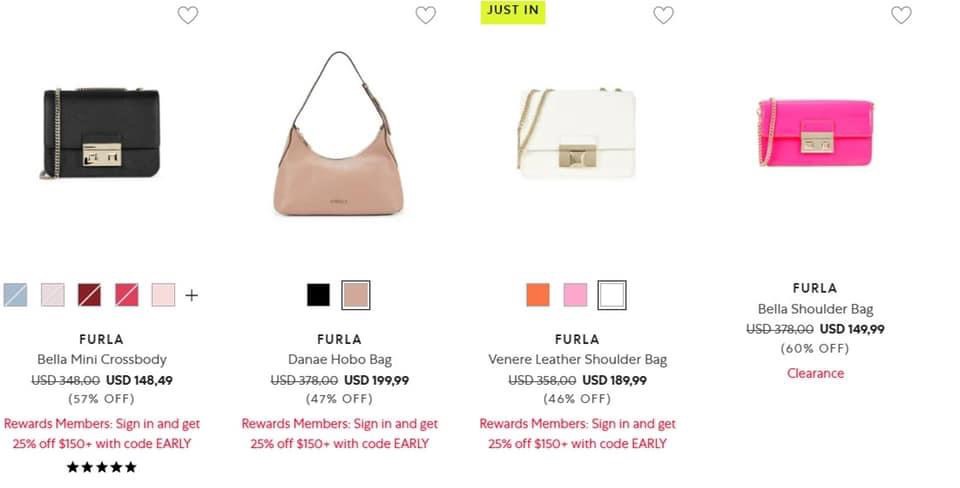Choose the dark red Bella Mini Crossbody color
Viewport: 960px width, 488px height.
coord(90,295)
